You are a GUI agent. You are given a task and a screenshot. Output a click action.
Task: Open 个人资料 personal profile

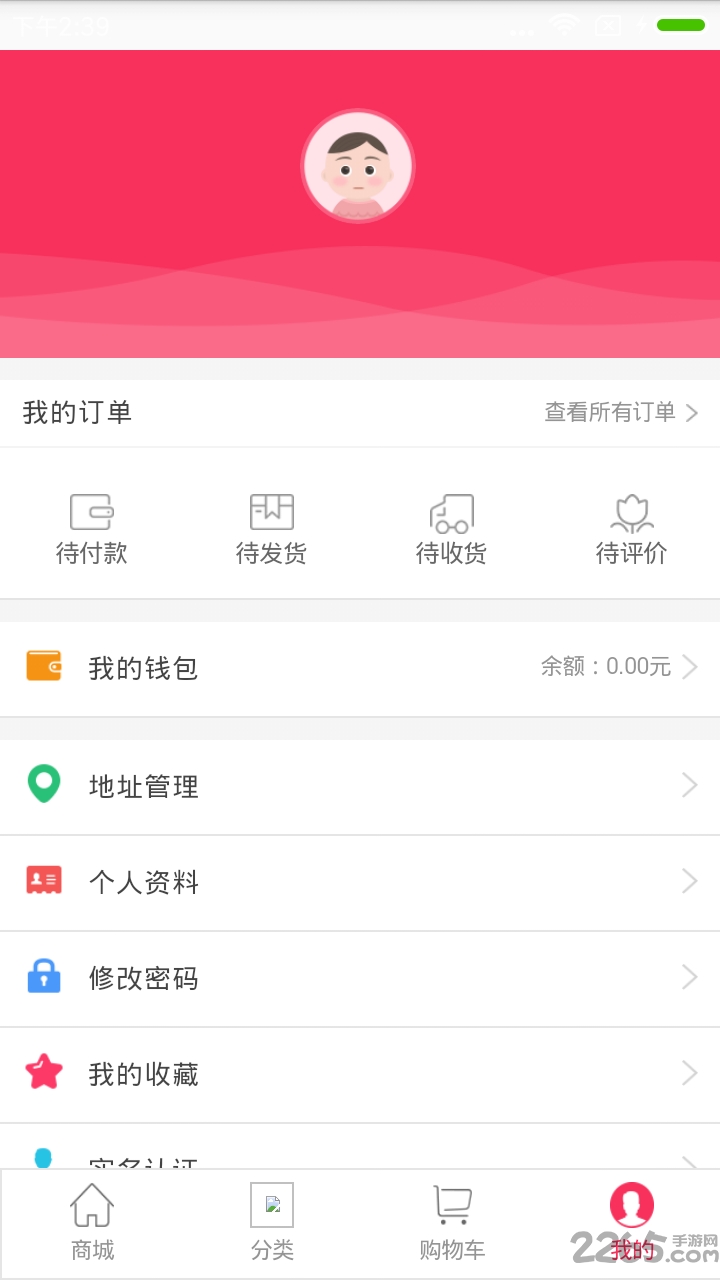point(360,882)
